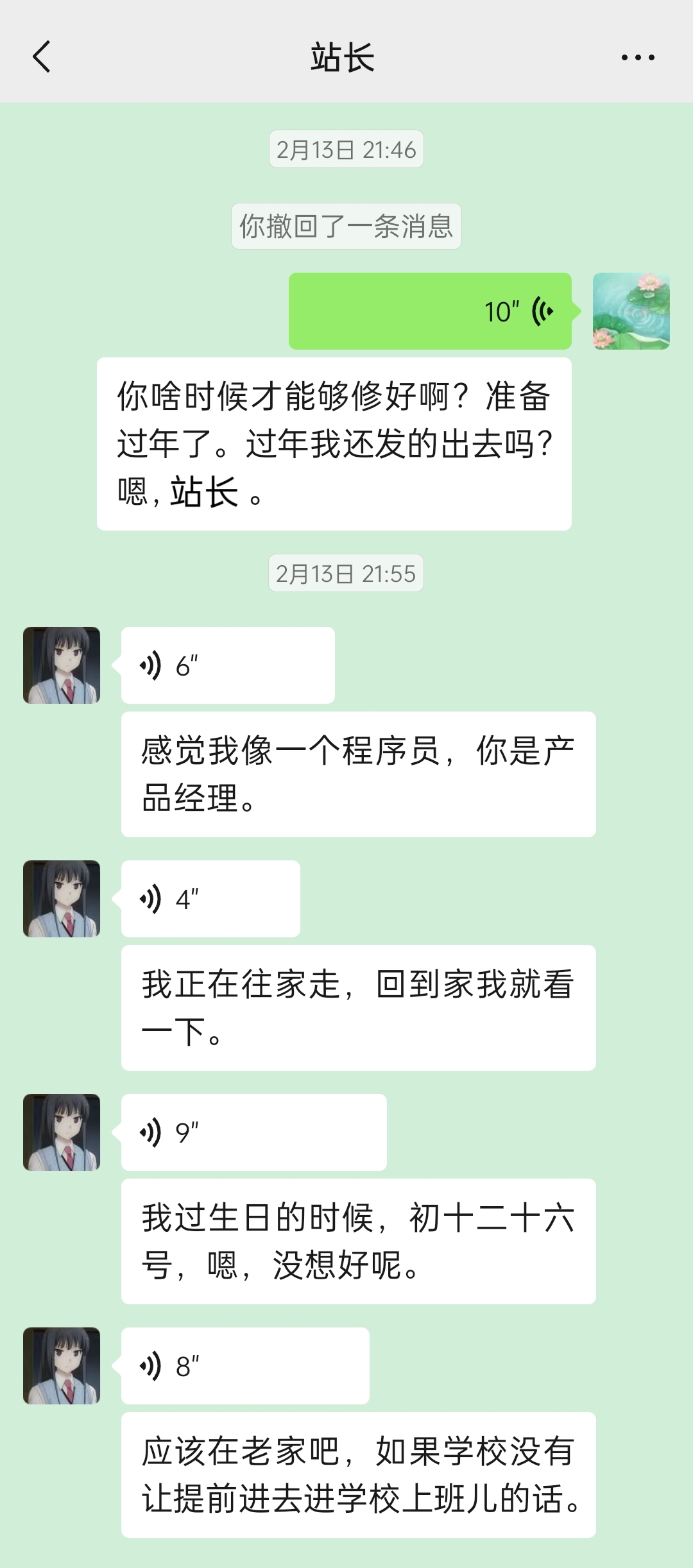Play the 8-second voice message
The image size is (693, 1568).
[x=245, y=1366]
